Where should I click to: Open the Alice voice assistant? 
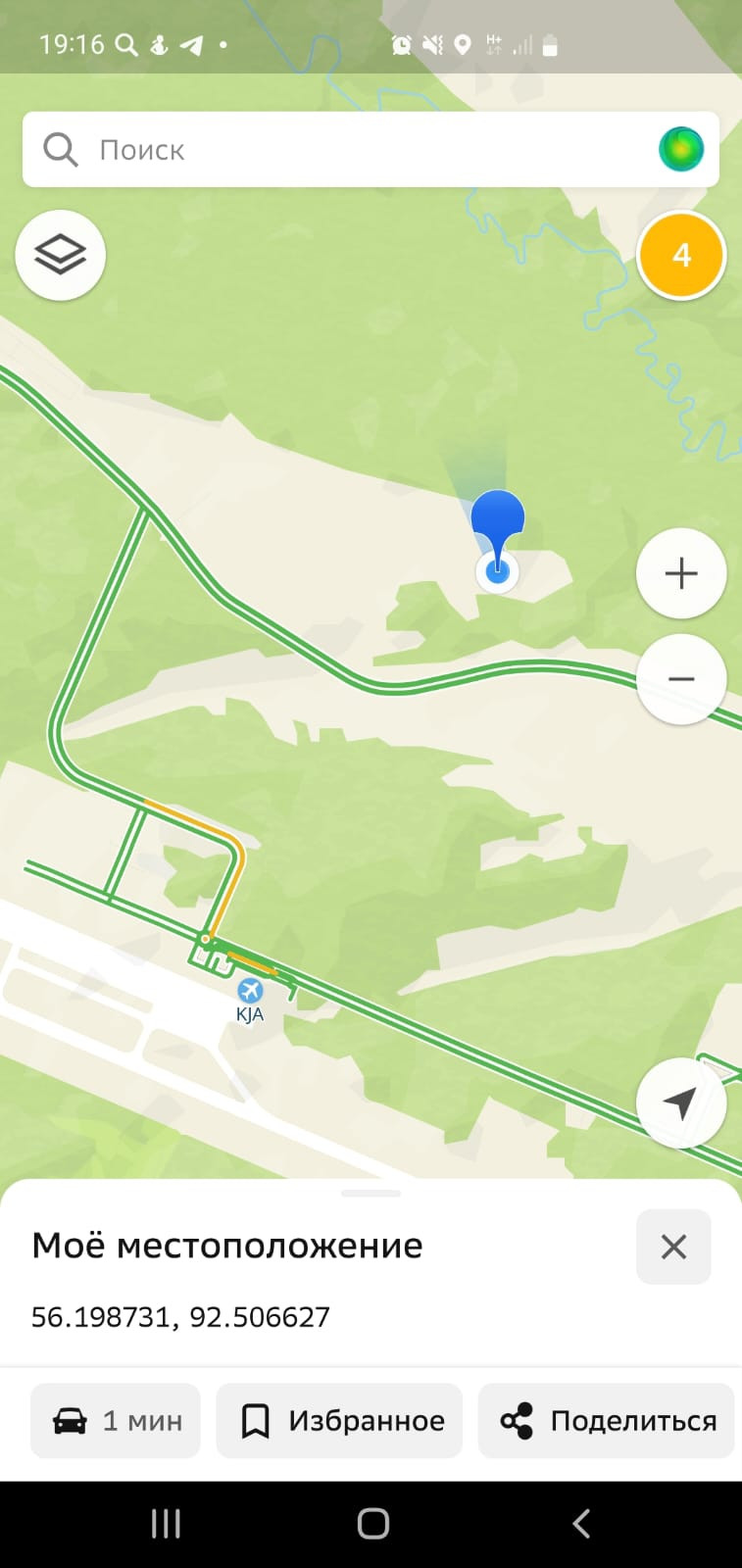click(680, 150)
